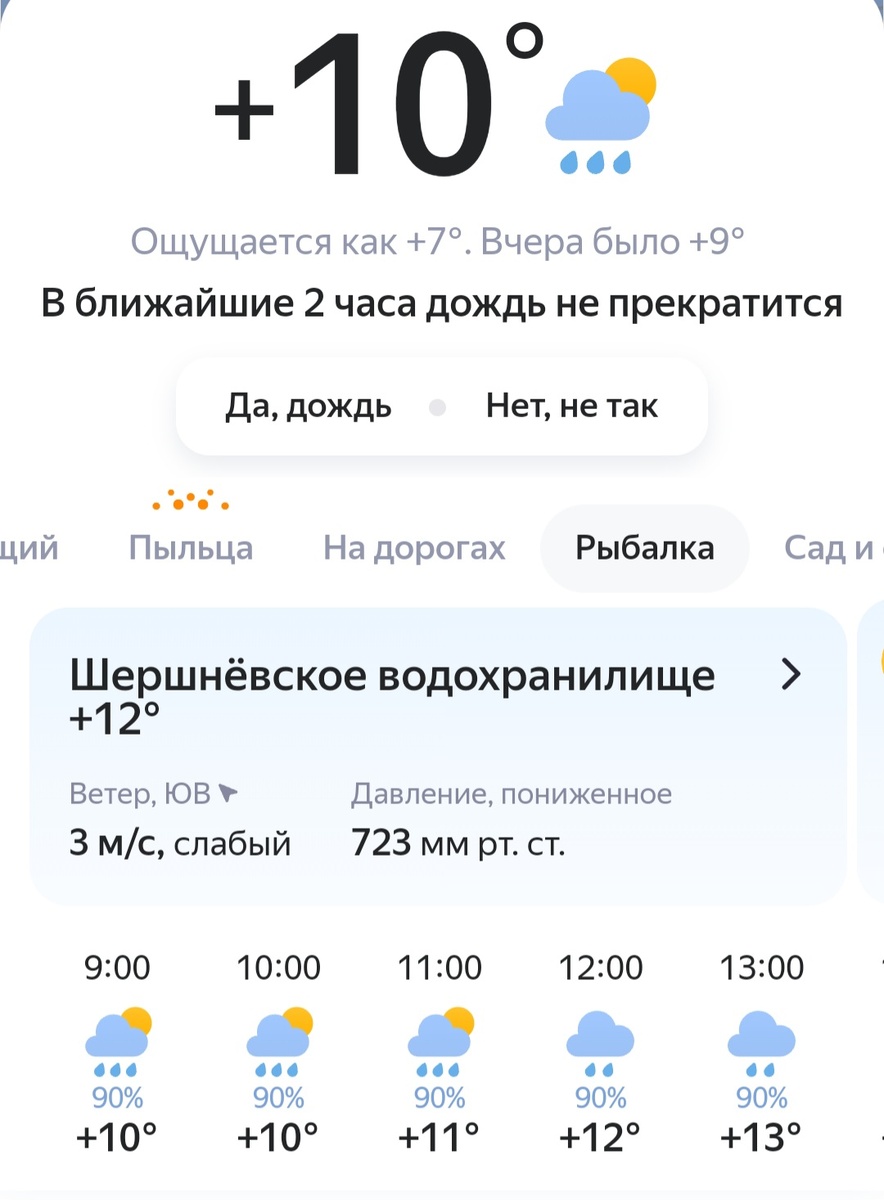Image resolution: width=884 pixels, height=1200 pixels.
Task: Open the Пыльца section
Action: [190, 548]
